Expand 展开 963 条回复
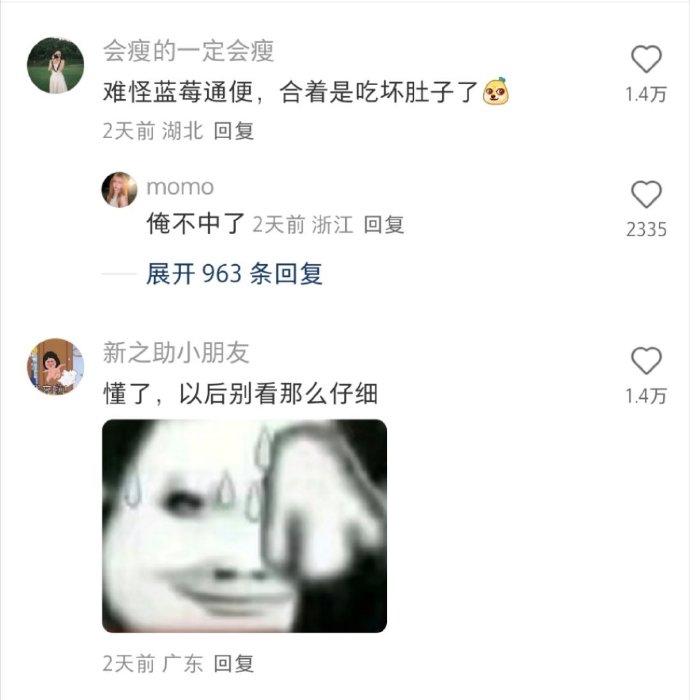 coord(234,274)
